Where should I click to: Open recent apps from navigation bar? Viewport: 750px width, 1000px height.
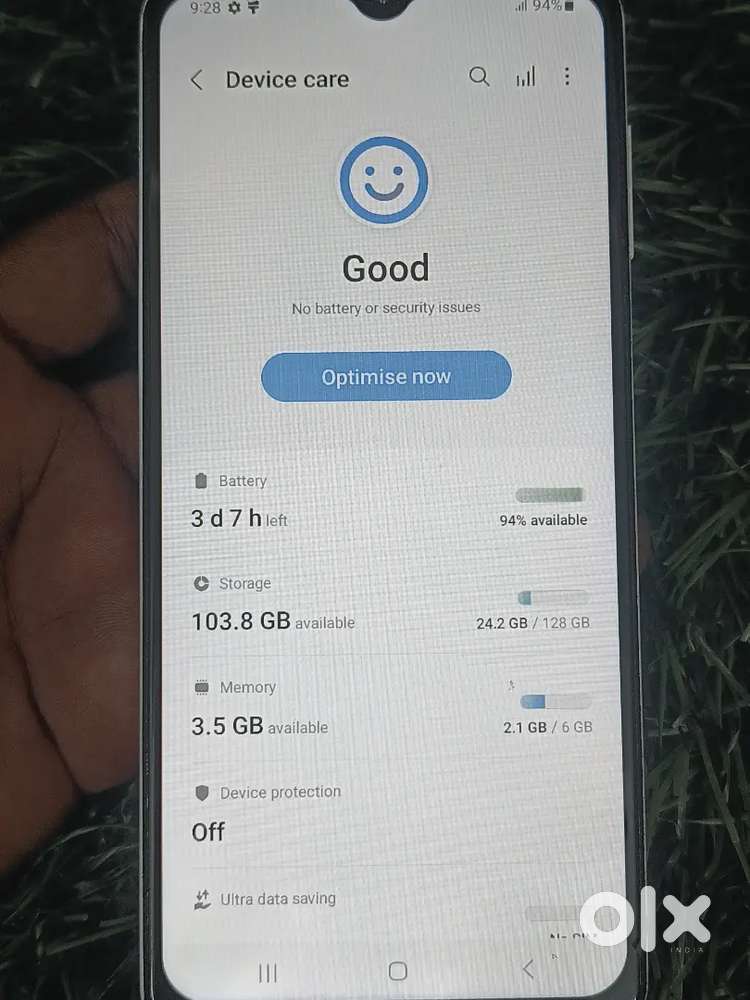(x=268, y=971)
